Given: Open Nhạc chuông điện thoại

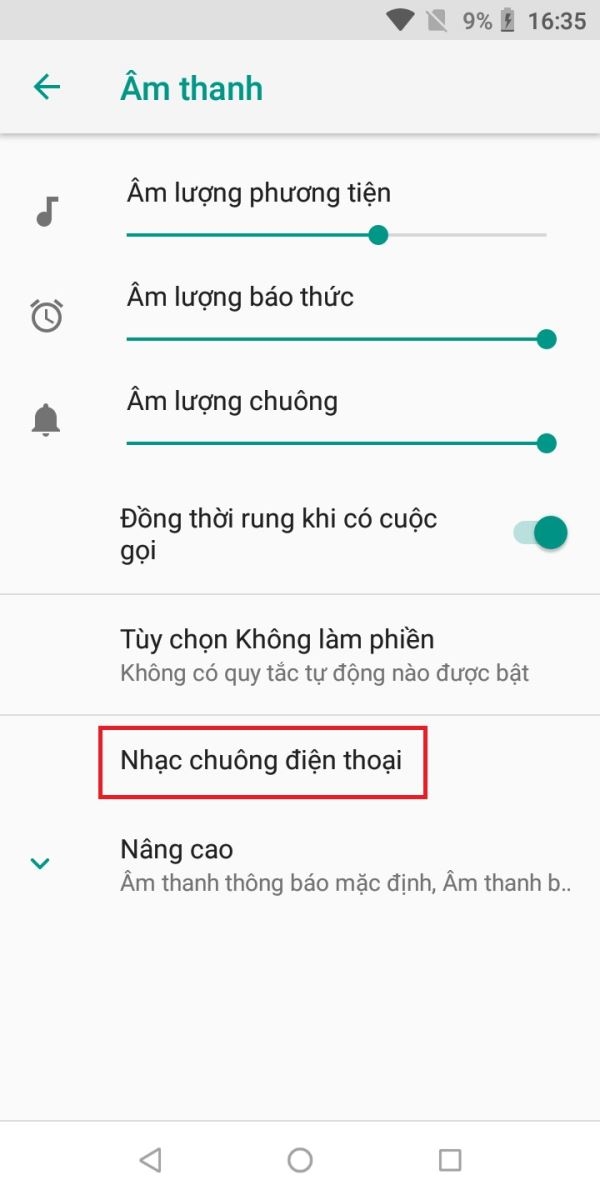Looking at the screenshot, I should click(x=262, y=761).
